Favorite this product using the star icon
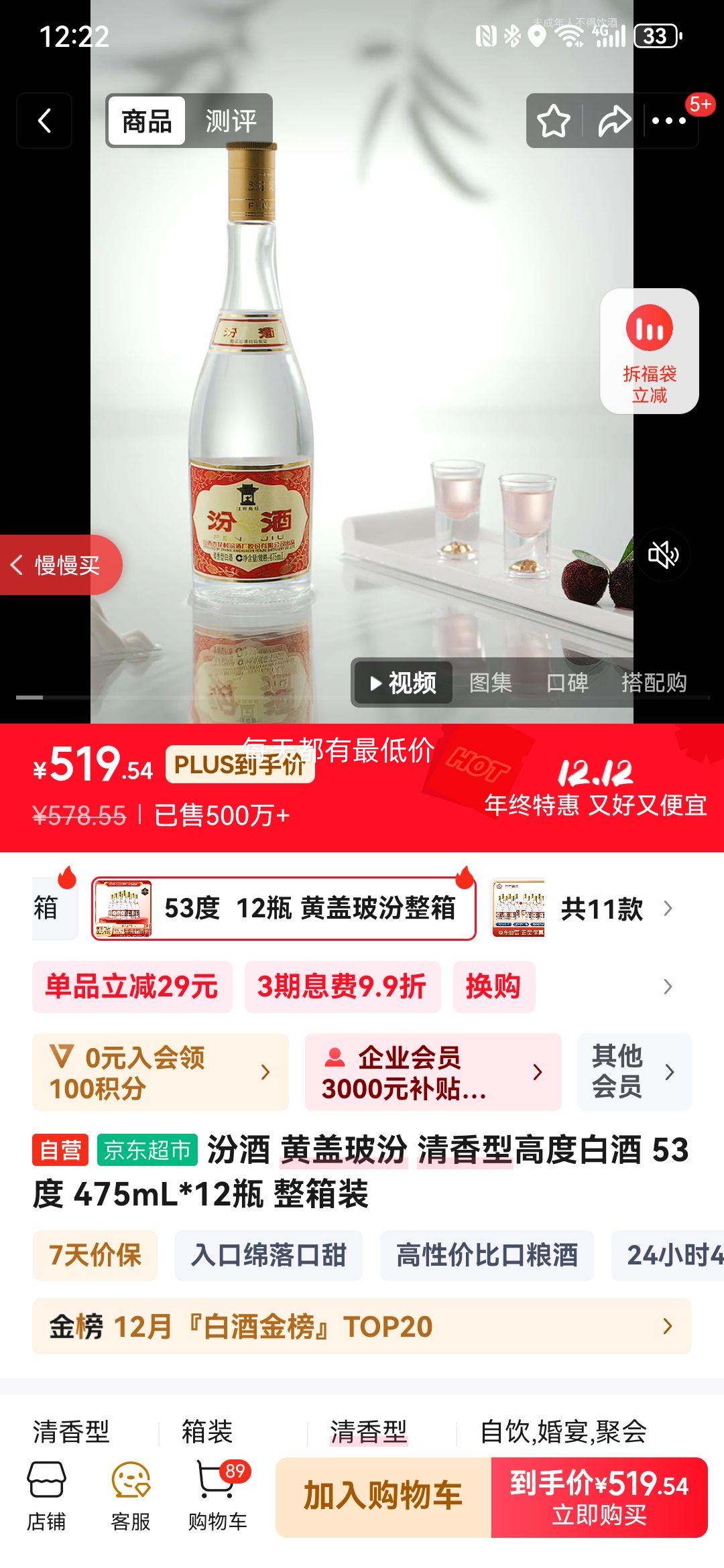724x1568 pixels. [x=554, y=121]
